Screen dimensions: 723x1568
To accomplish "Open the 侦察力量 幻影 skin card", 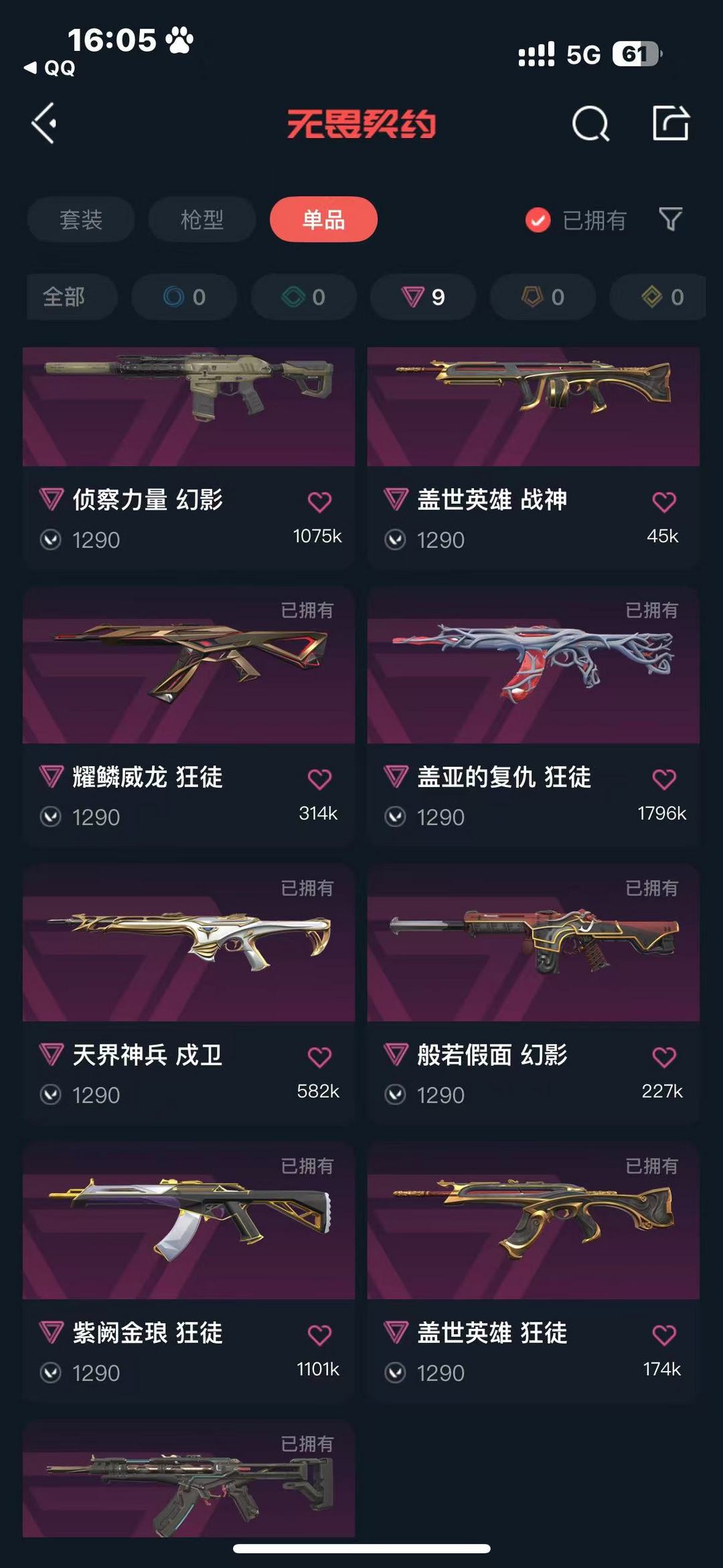I will pos(189,458).
